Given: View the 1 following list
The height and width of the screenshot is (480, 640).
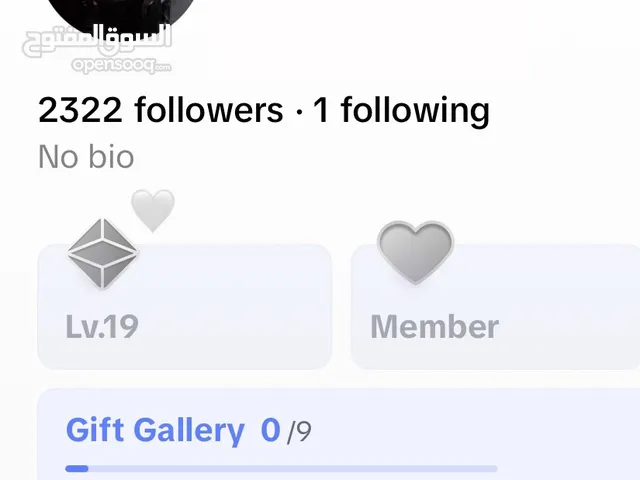Looking at the screenshot, I should [401, 111].
